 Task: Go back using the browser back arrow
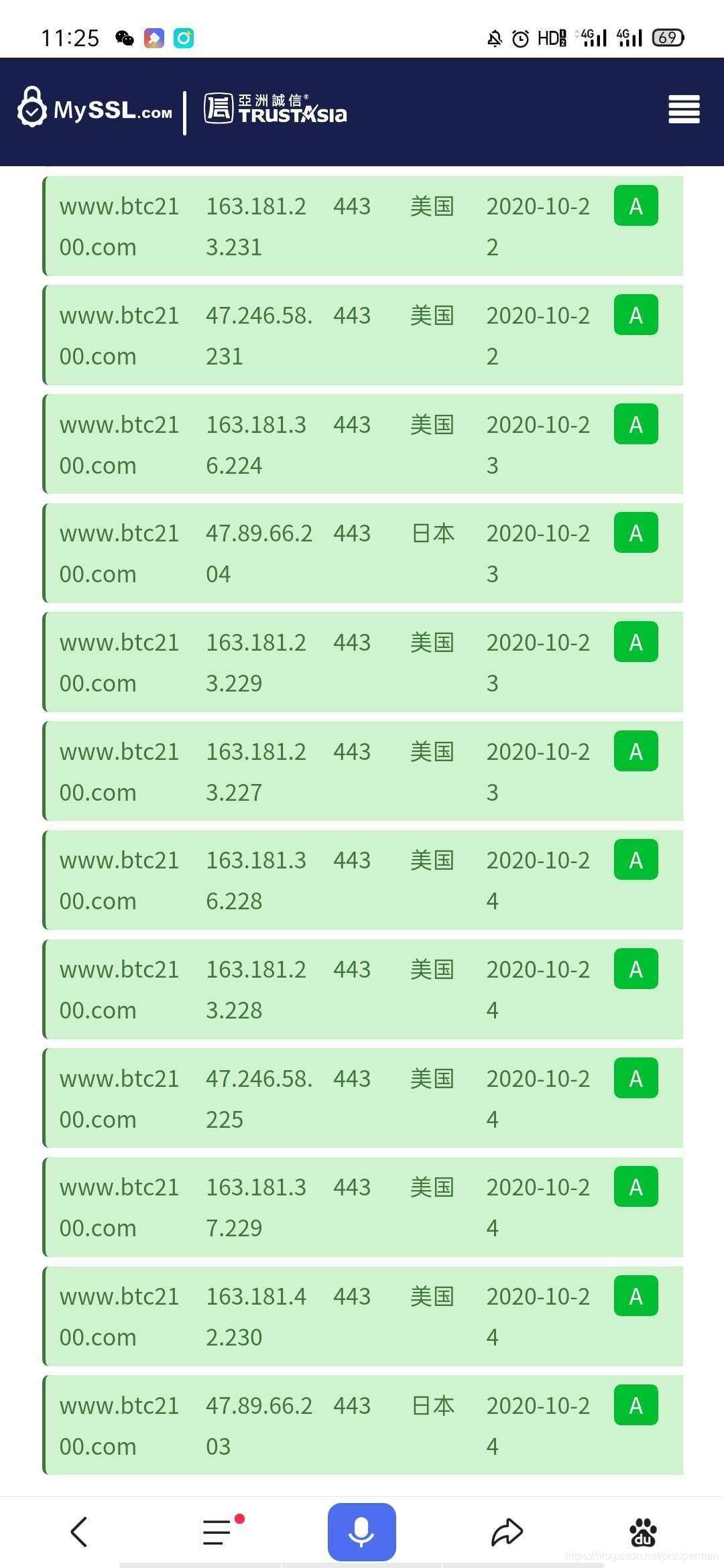pyautogui.click(x=79, y=1532)
